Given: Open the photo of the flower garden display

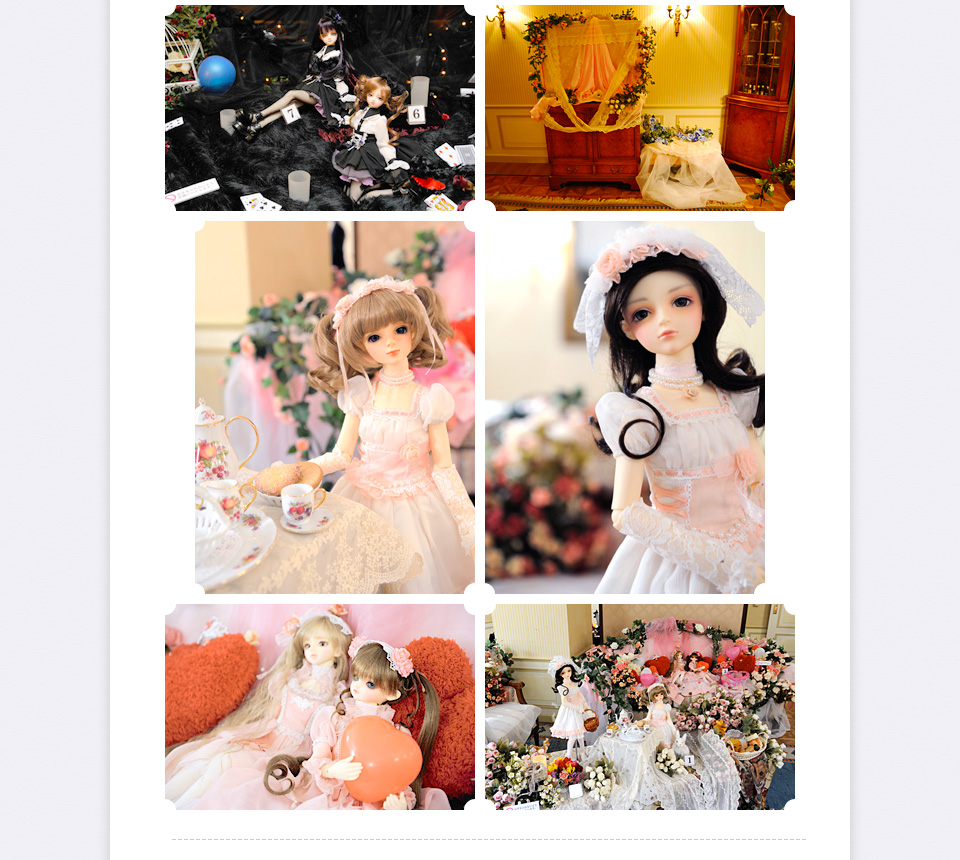Looking at the screenshot, I should click(x=640, y=706).
